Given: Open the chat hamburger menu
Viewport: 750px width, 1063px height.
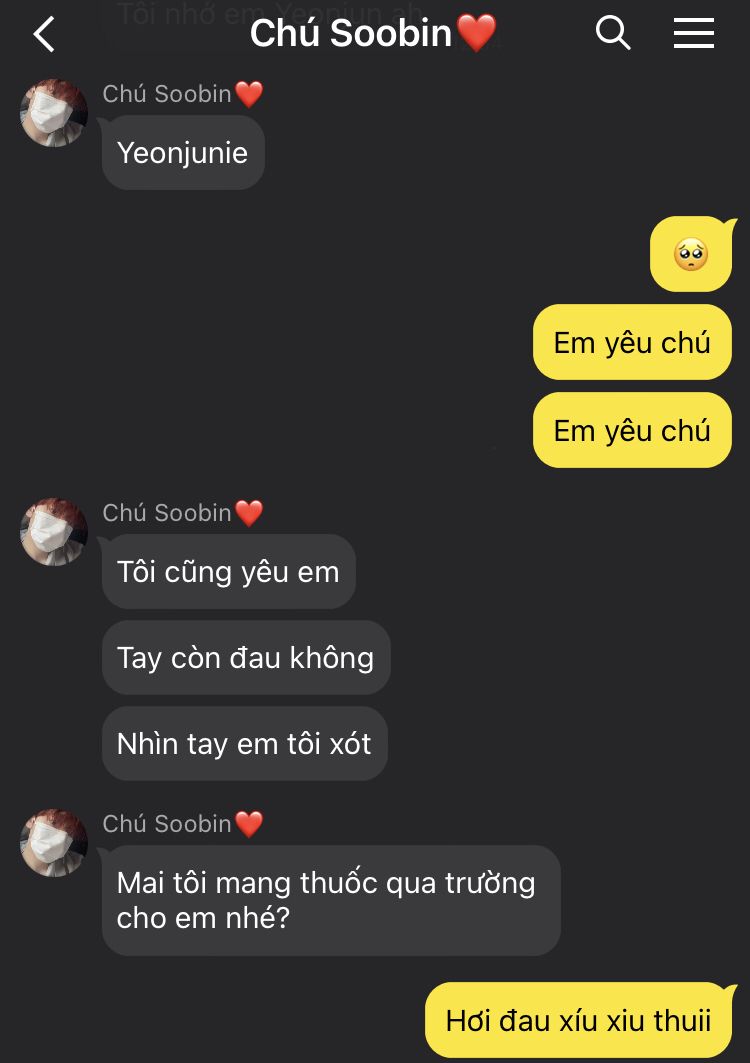Looking at the screenshot, I should 693,33.
